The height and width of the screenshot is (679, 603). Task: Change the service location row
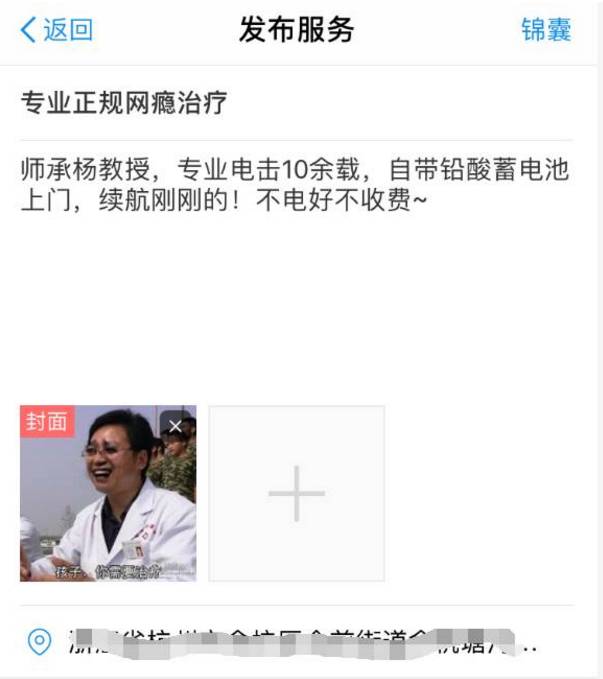pyautogui.click(x=295, y=641)
